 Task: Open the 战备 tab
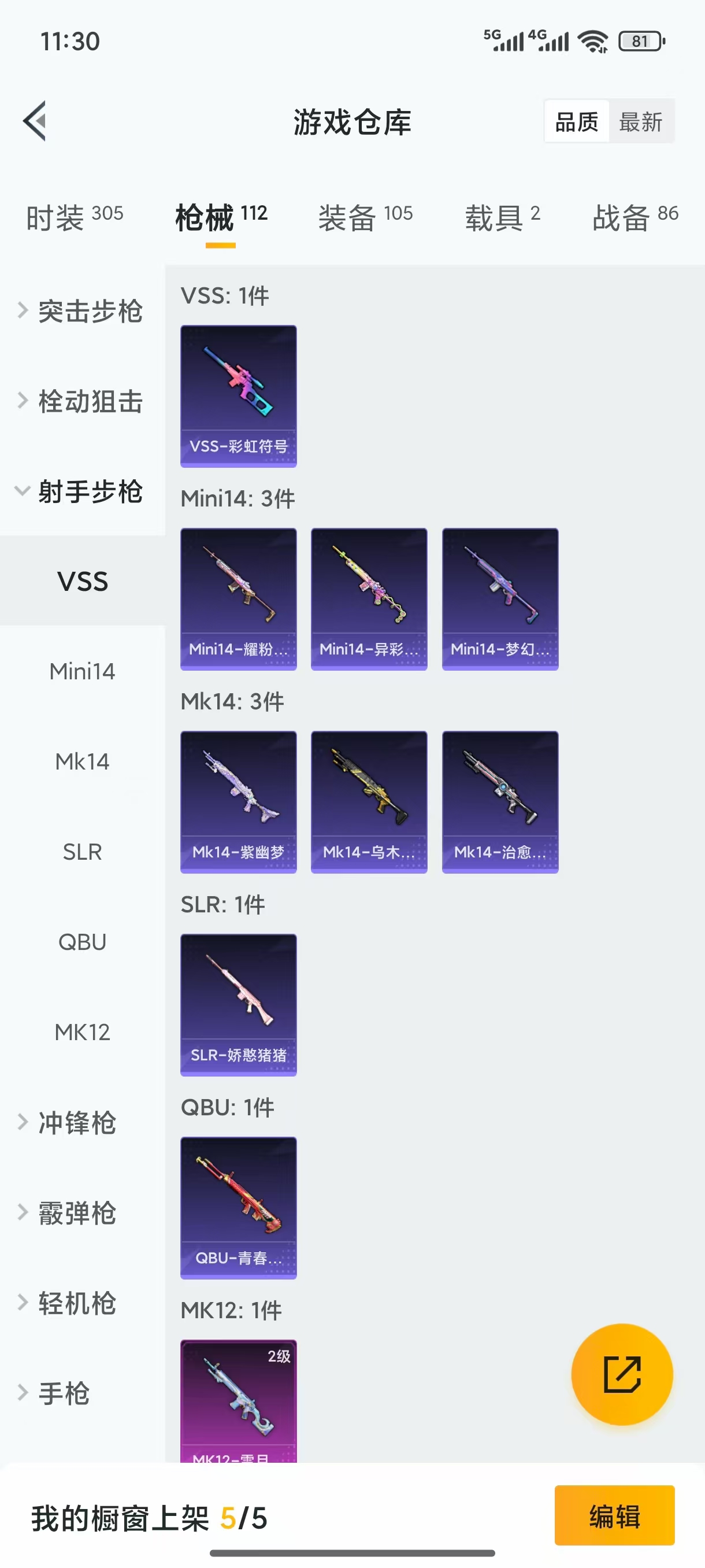[x=635, y=217]
